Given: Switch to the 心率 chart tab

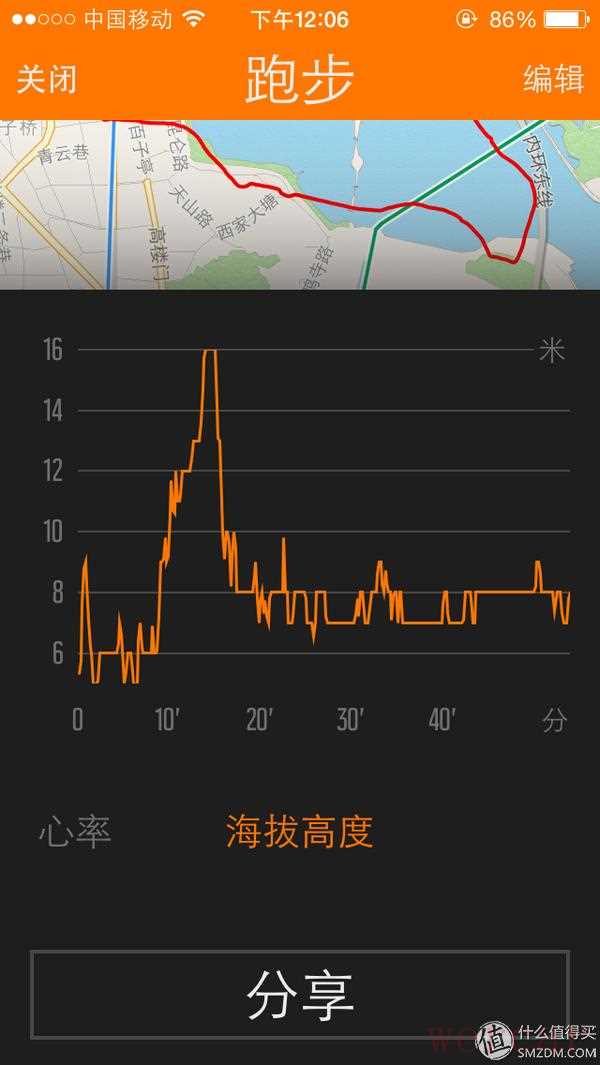Looking at the screenshot, I should click(x=75, y=832).
